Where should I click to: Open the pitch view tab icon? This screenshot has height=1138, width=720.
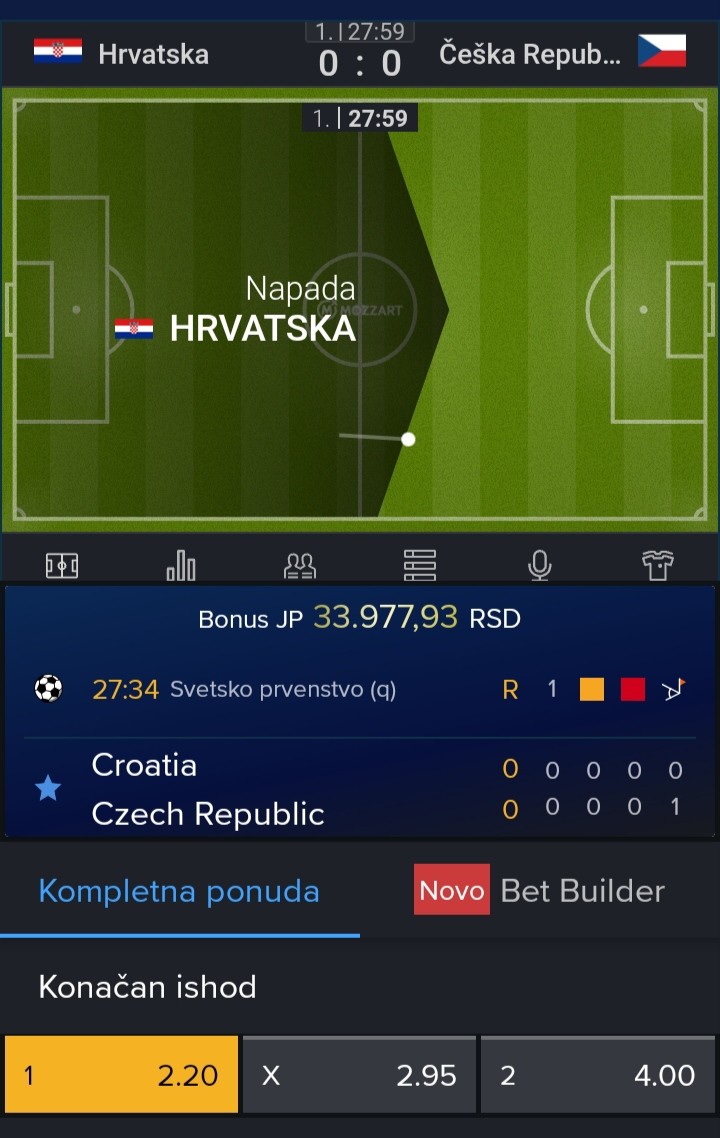tap(62, 566)
